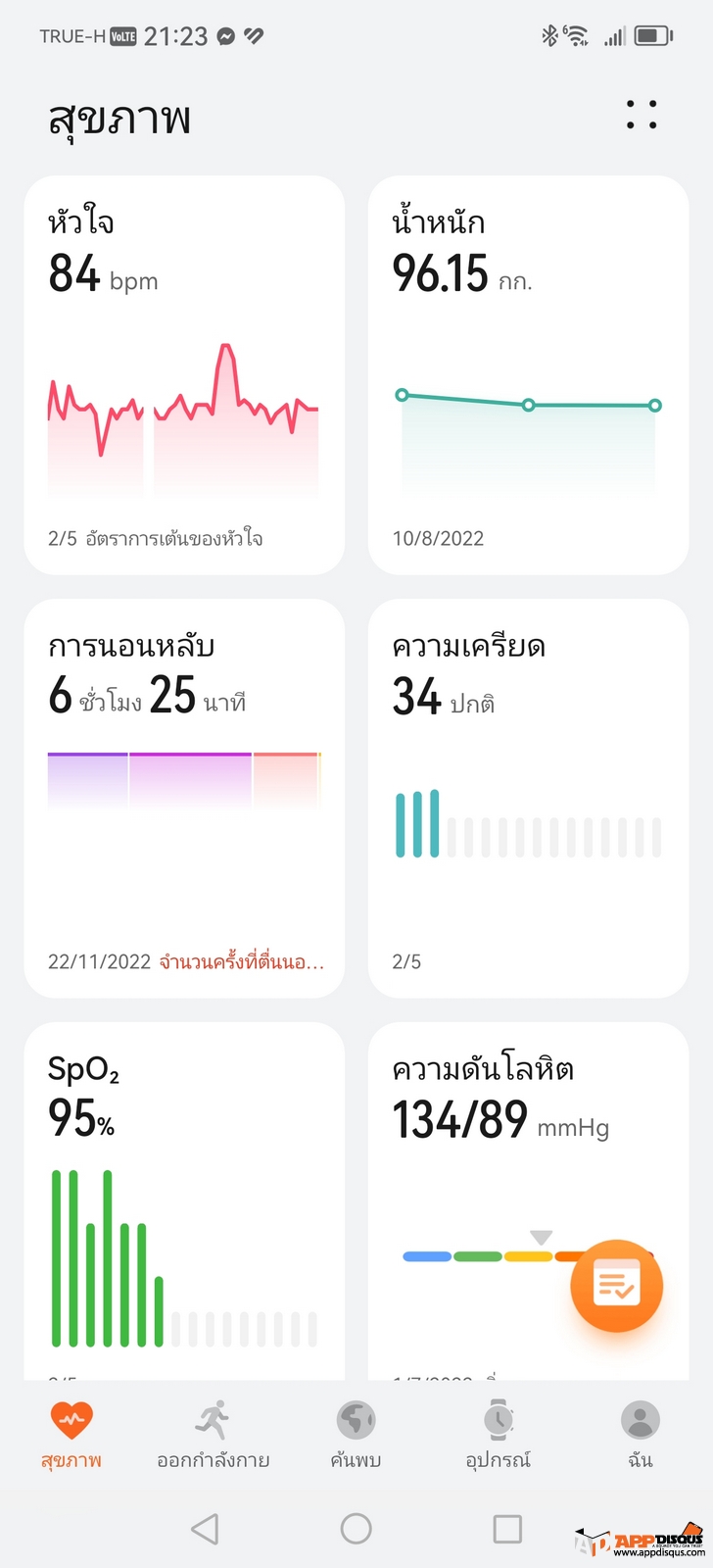Open the four-dot overflow menu
This screenshot has width=713, height=1568.
coord(642,115)
